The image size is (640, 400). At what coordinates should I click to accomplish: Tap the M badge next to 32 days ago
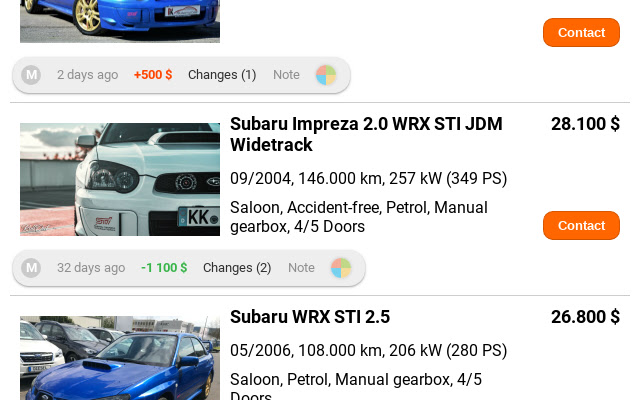coord(31,268)
